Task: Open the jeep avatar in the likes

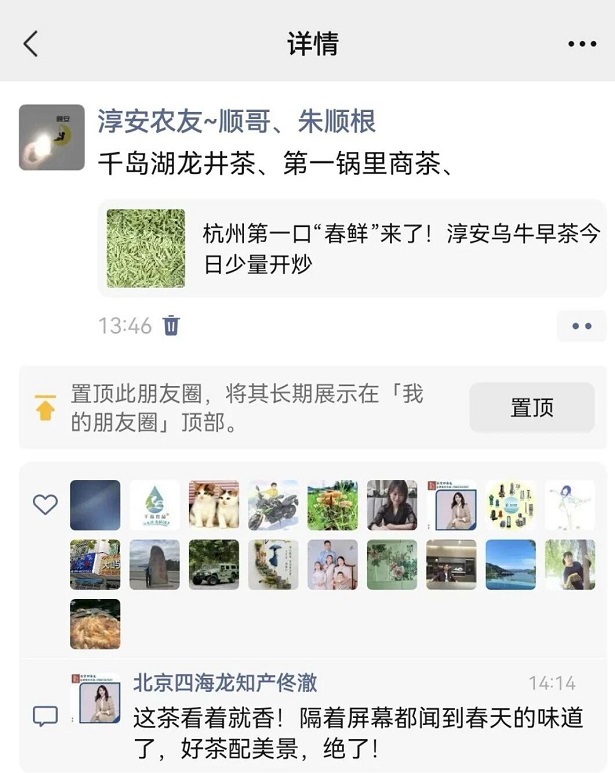Action: (x=214, y=565)
